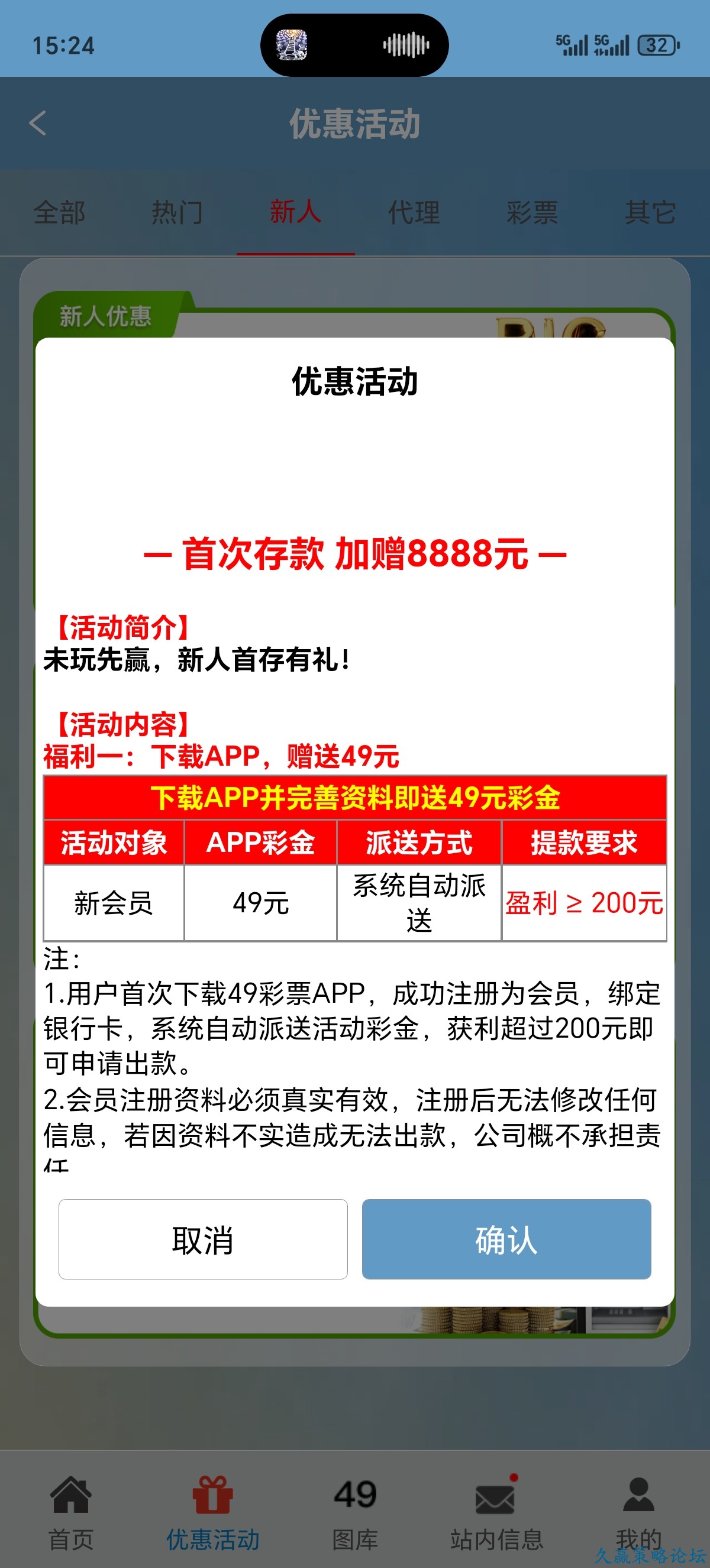Switch to the 全部 tab

tap(59, 213)
